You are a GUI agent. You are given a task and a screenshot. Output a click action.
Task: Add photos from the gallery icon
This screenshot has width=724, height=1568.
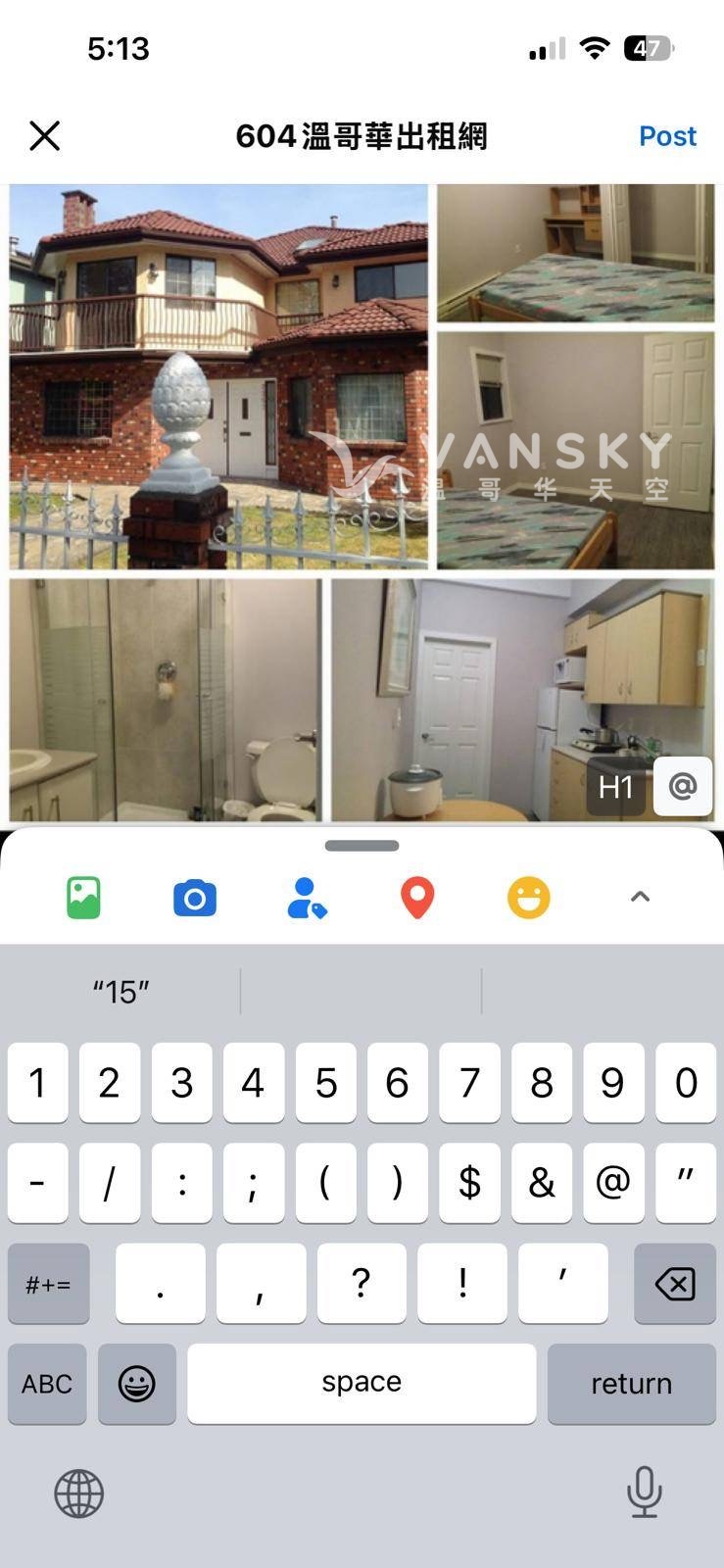pyautogui.click(x=84, y=898)
